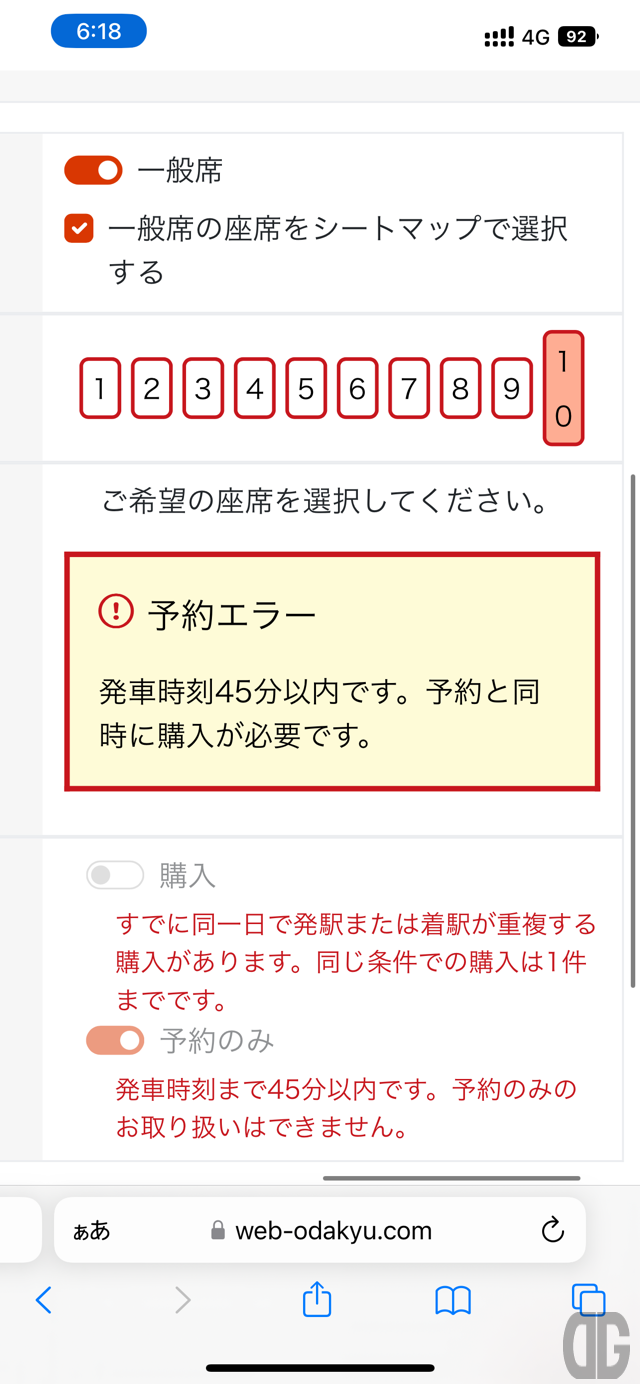Open Safari bookmarks
Image resolution: width=640 pixels, height=1384 pixels.
(453, 1300)
